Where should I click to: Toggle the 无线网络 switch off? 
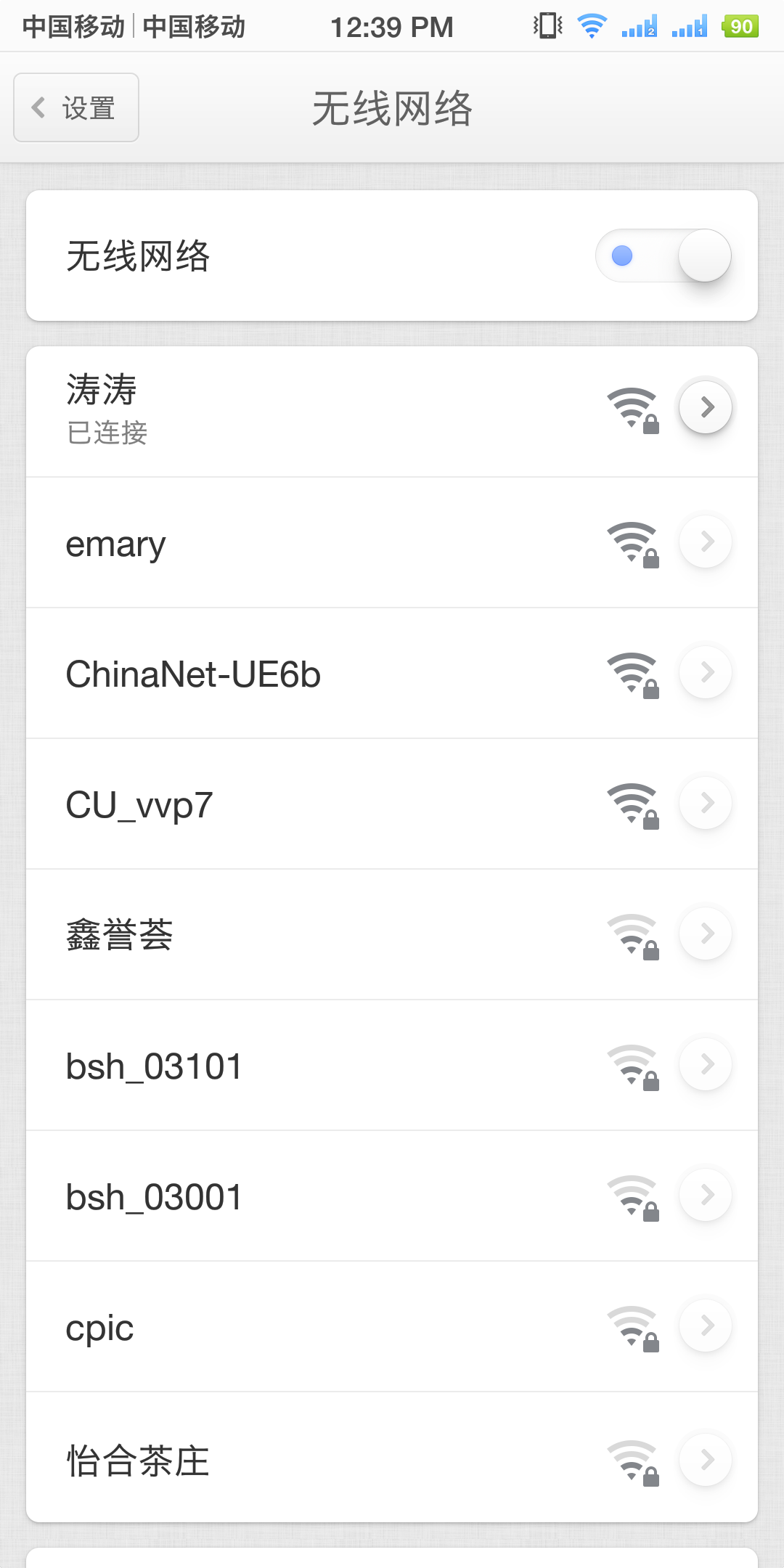click(x=663, y=256)
